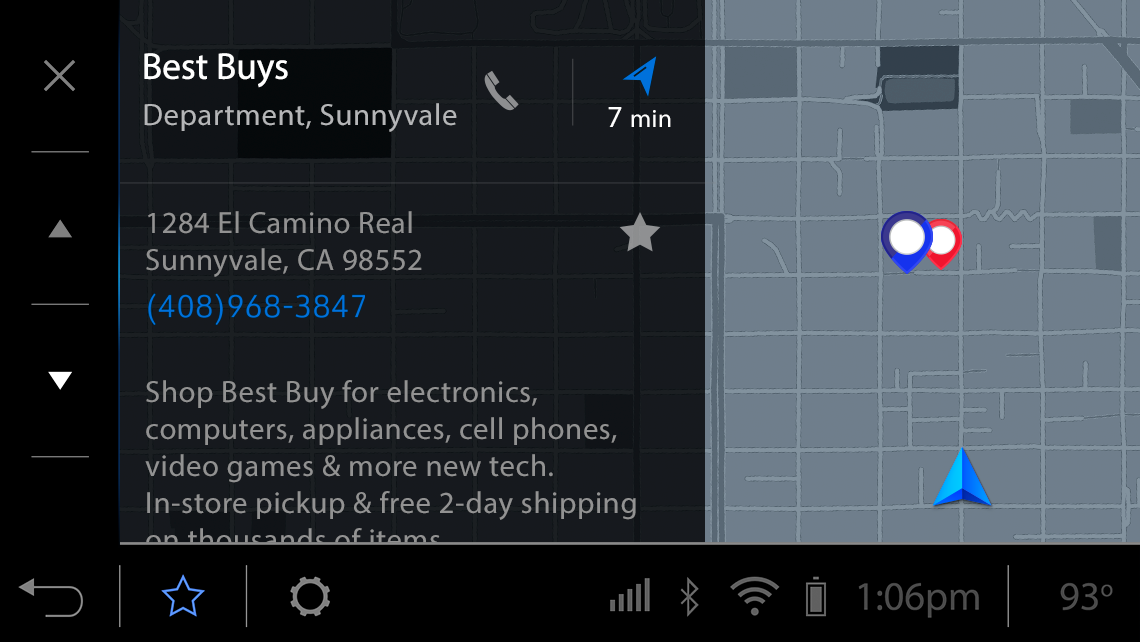Save this place with the grey star
The width and height of the screenshot is (1140, 642).
640,234
